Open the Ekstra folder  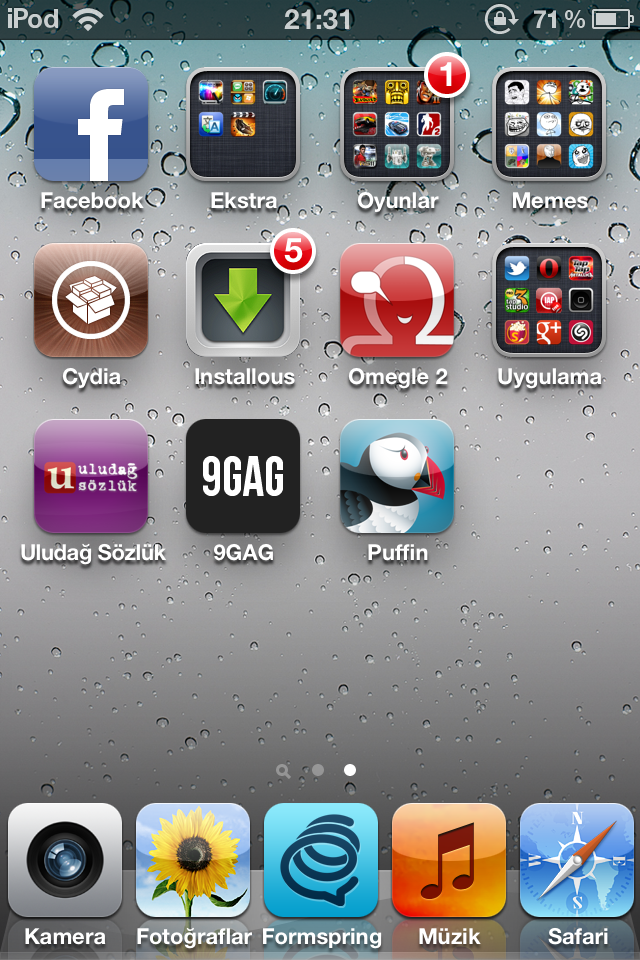243,125
